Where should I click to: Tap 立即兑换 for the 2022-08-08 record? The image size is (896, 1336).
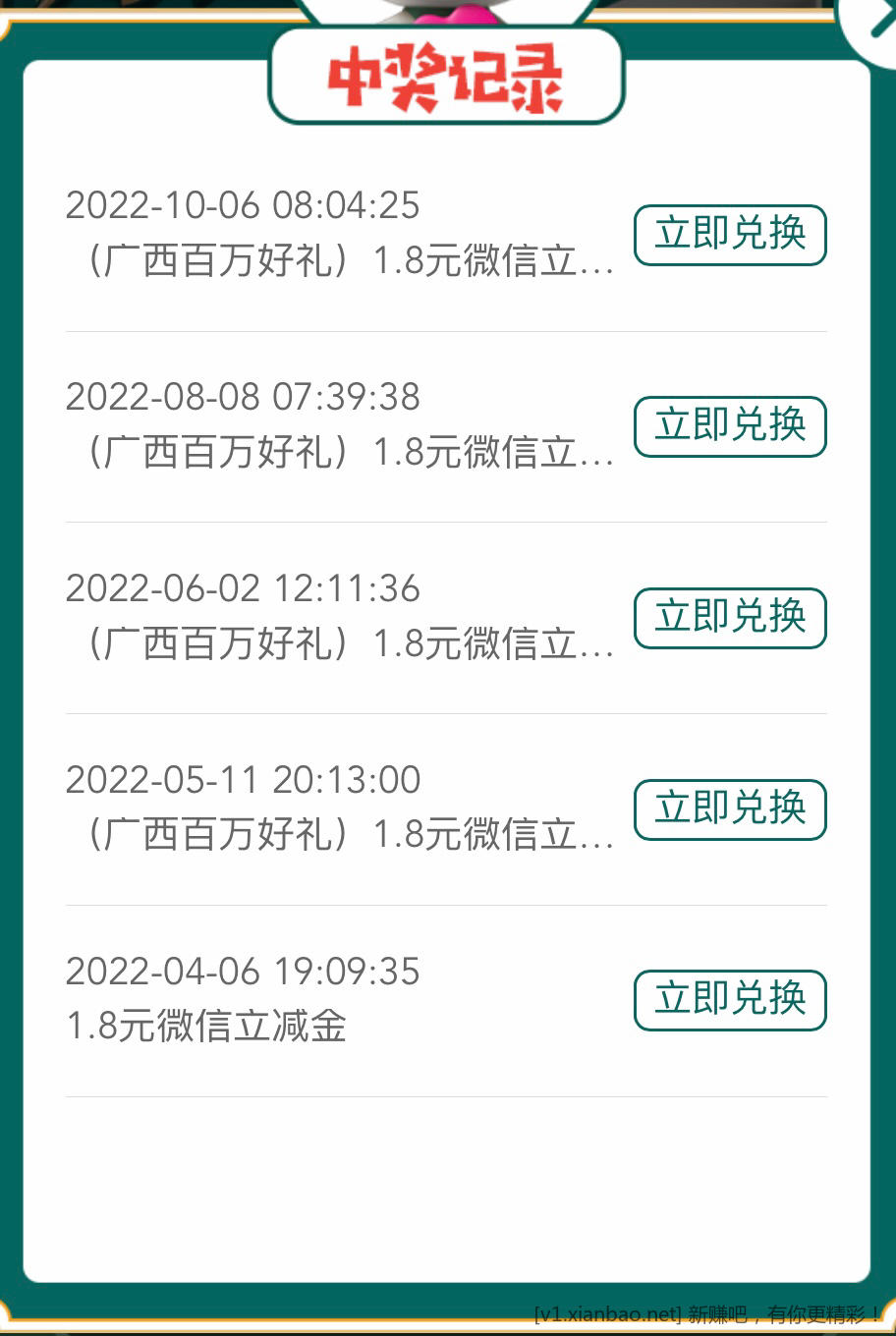point(730,426)
